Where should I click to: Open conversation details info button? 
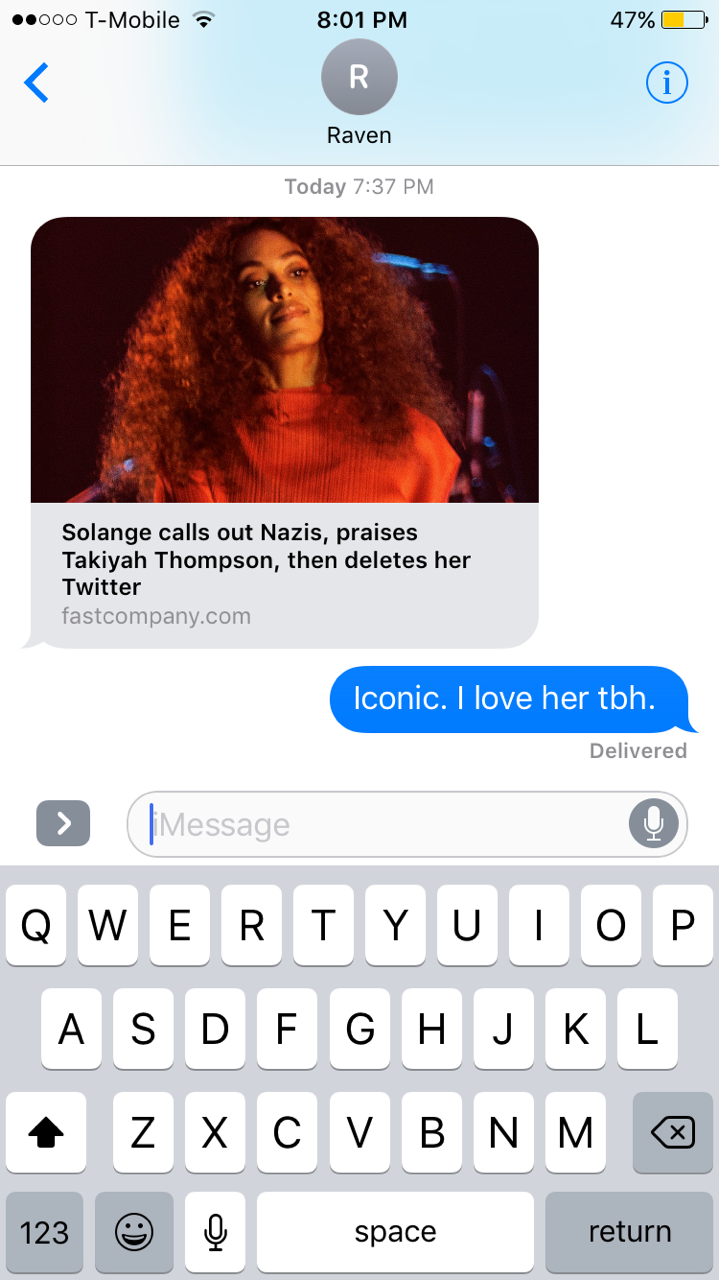click(x=666, y=82)
